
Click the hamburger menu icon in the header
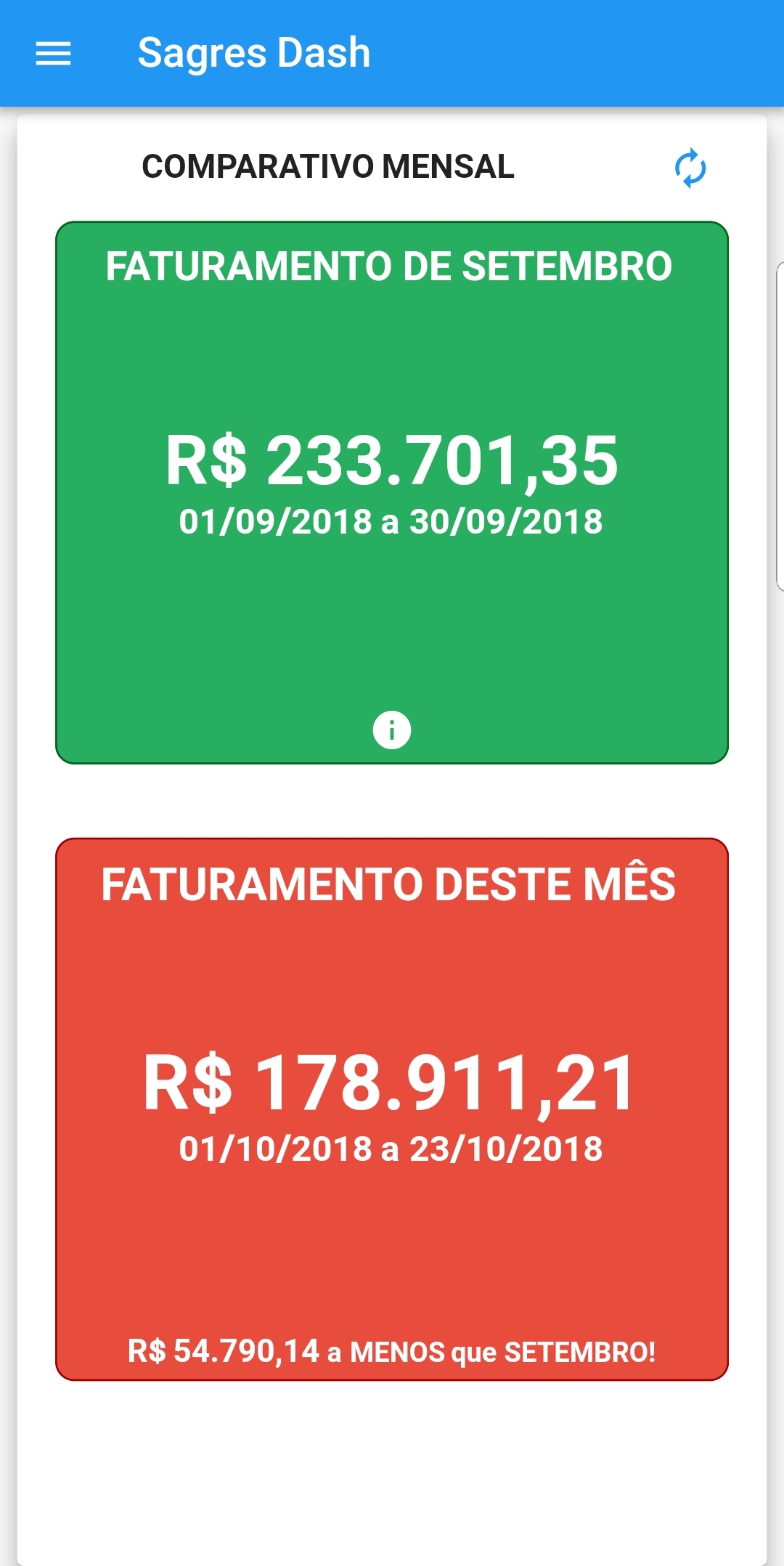pyautogui.click(x=52, y=53)
